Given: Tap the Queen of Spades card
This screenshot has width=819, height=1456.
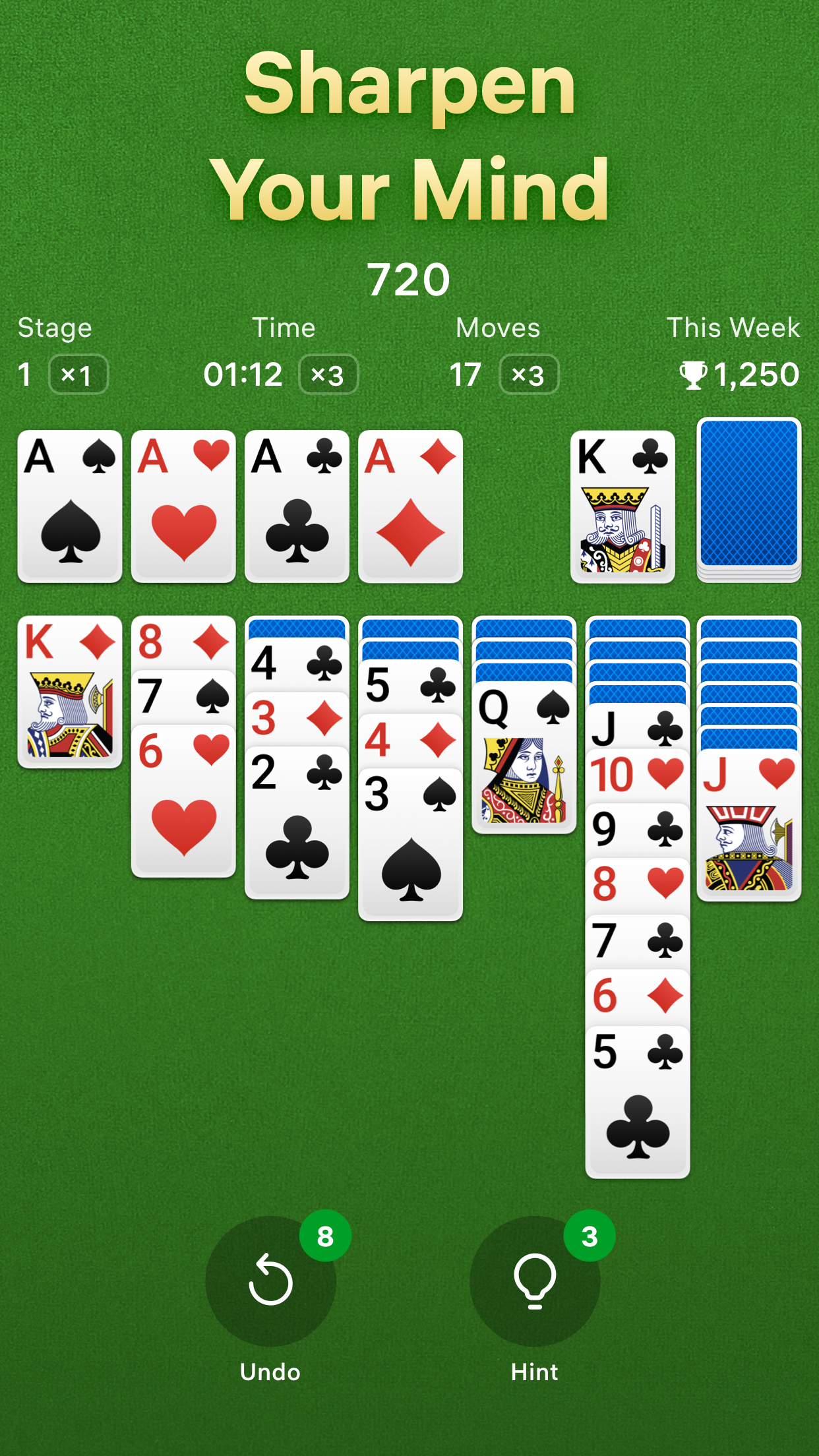Looking at the screenshot, I should (x=524, y=758).
